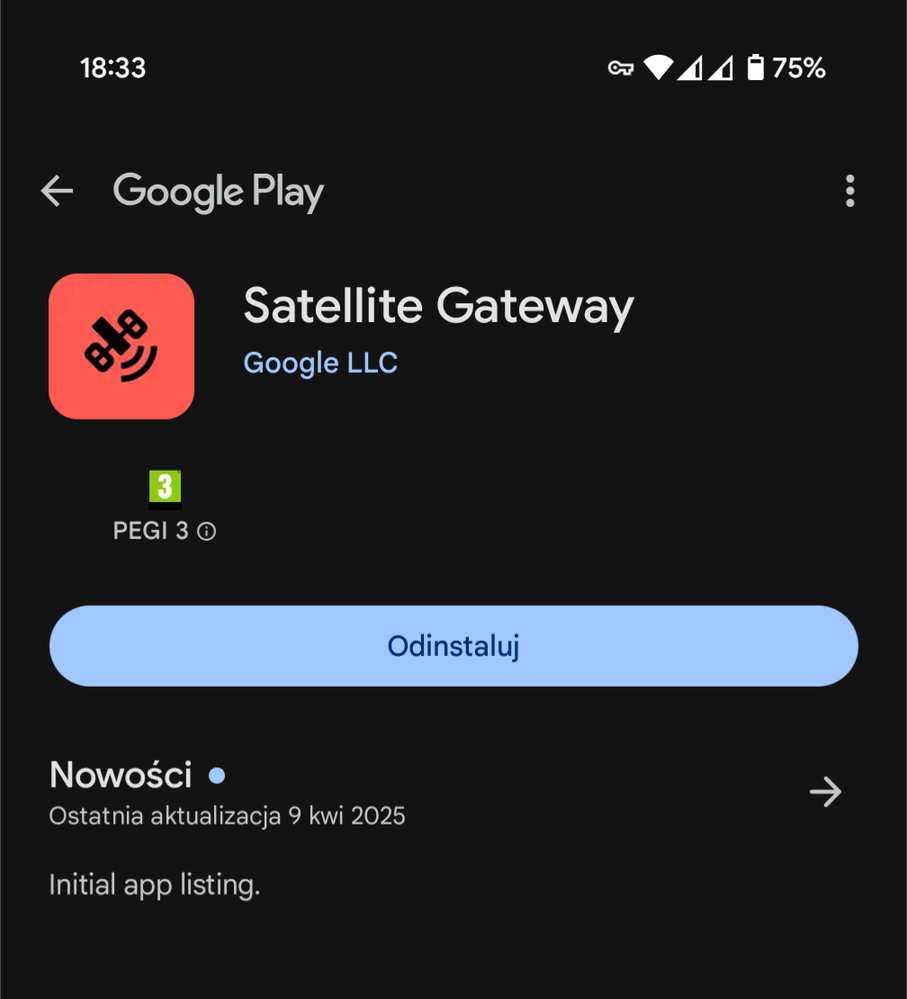Tap the clock showing 18:33
907x999 pixels.
[x=114, y=68]
